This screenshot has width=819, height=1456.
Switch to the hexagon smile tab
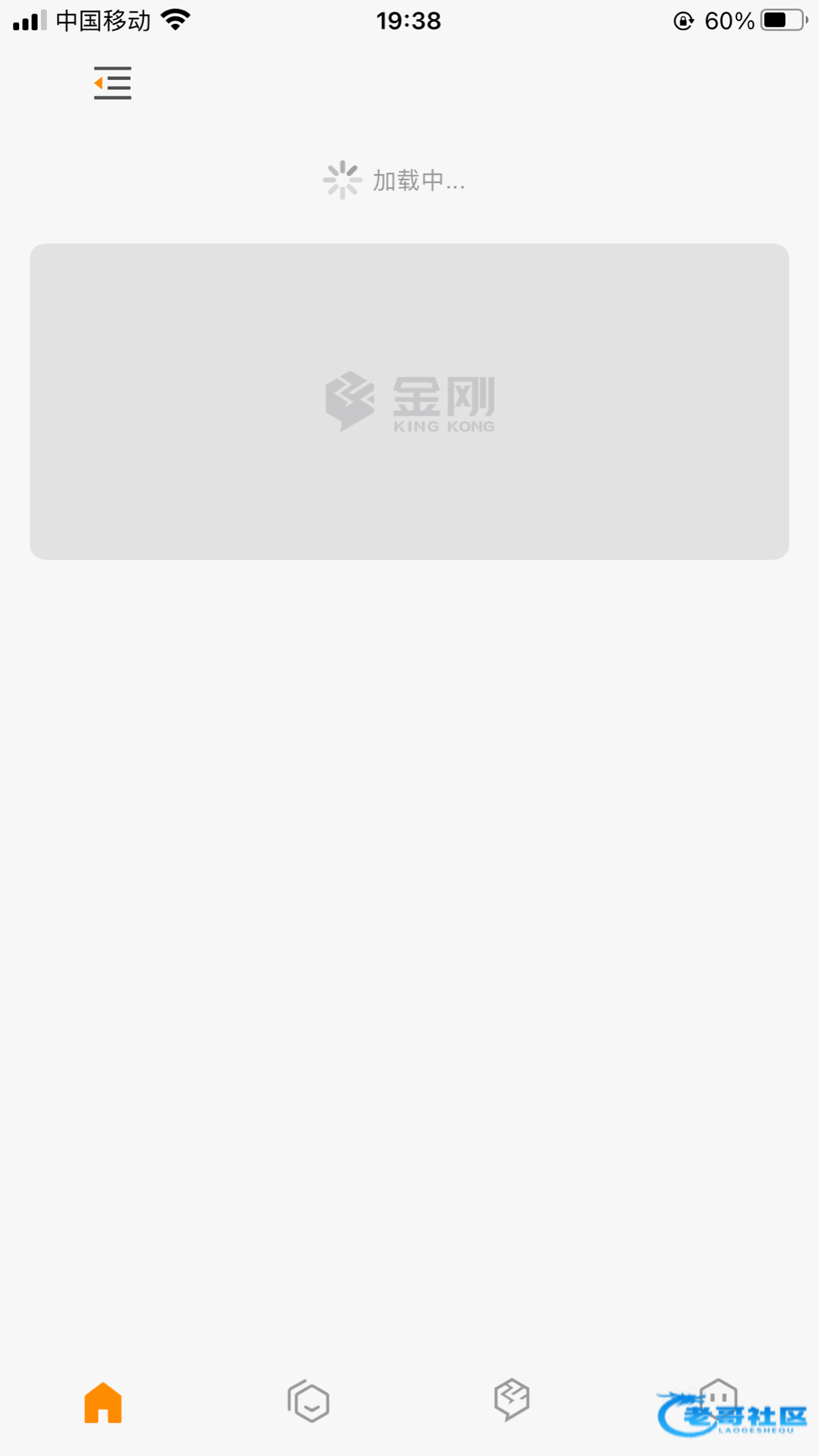tap(308, 1401)
